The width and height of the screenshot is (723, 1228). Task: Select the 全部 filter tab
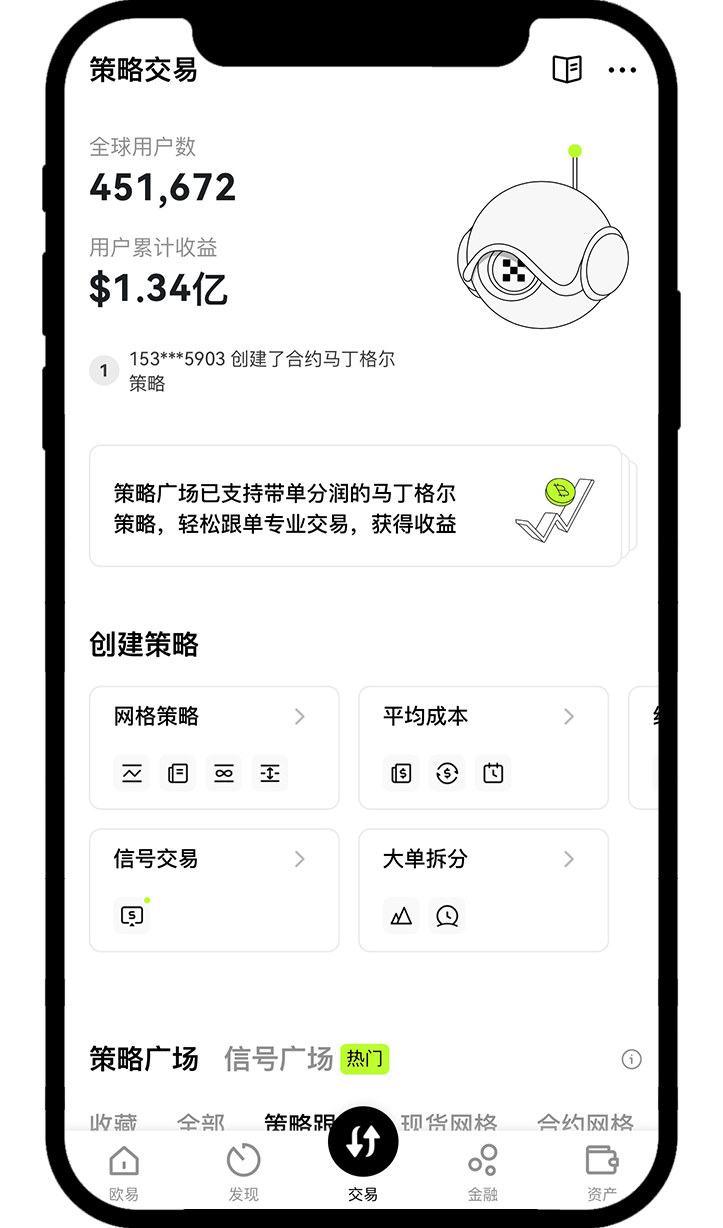[200, 1122]
